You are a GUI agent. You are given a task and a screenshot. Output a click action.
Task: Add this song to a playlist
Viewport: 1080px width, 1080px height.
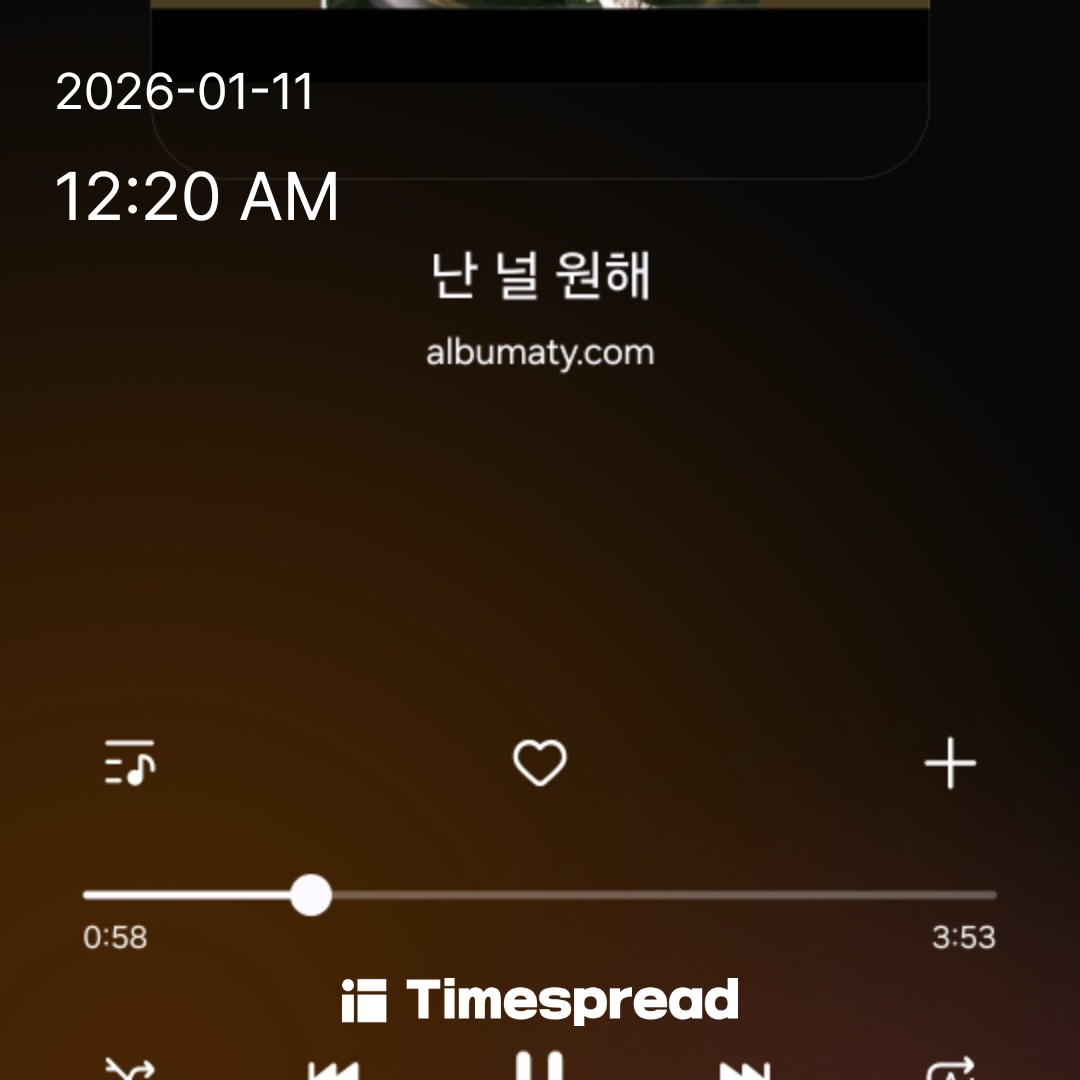[949, 764]
